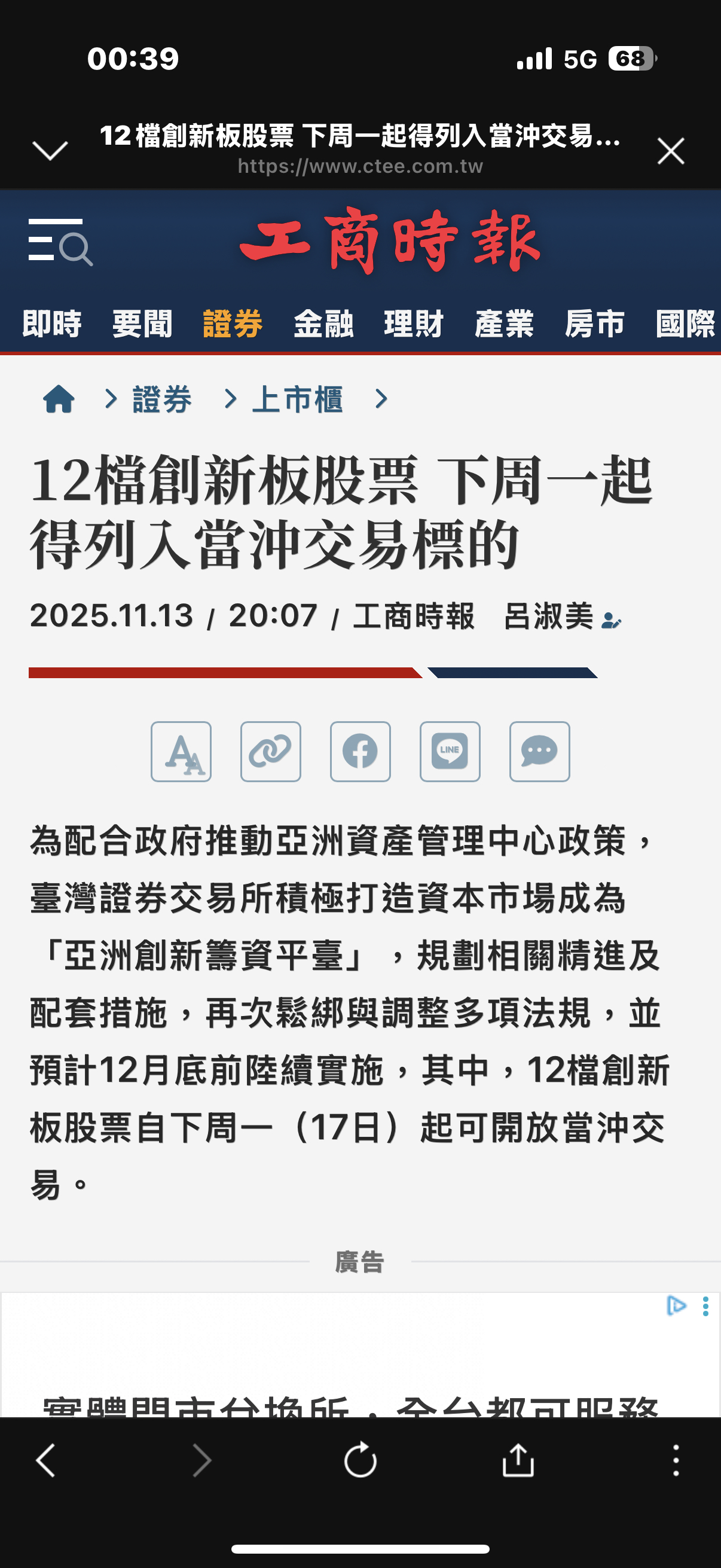
Task: Switch to the 房市 section
Action: point(595,323)
